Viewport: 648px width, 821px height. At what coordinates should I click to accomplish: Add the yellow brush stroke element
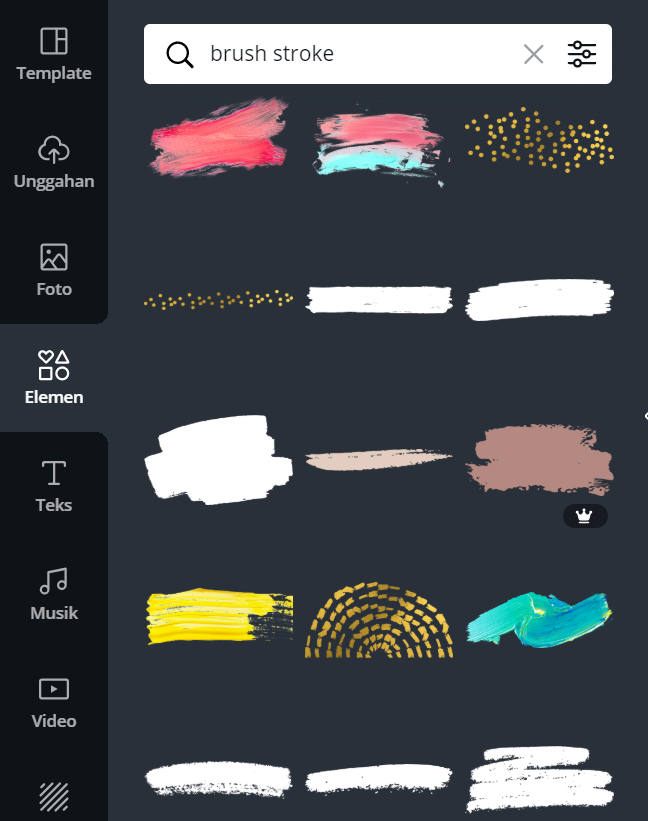(218, 617)
